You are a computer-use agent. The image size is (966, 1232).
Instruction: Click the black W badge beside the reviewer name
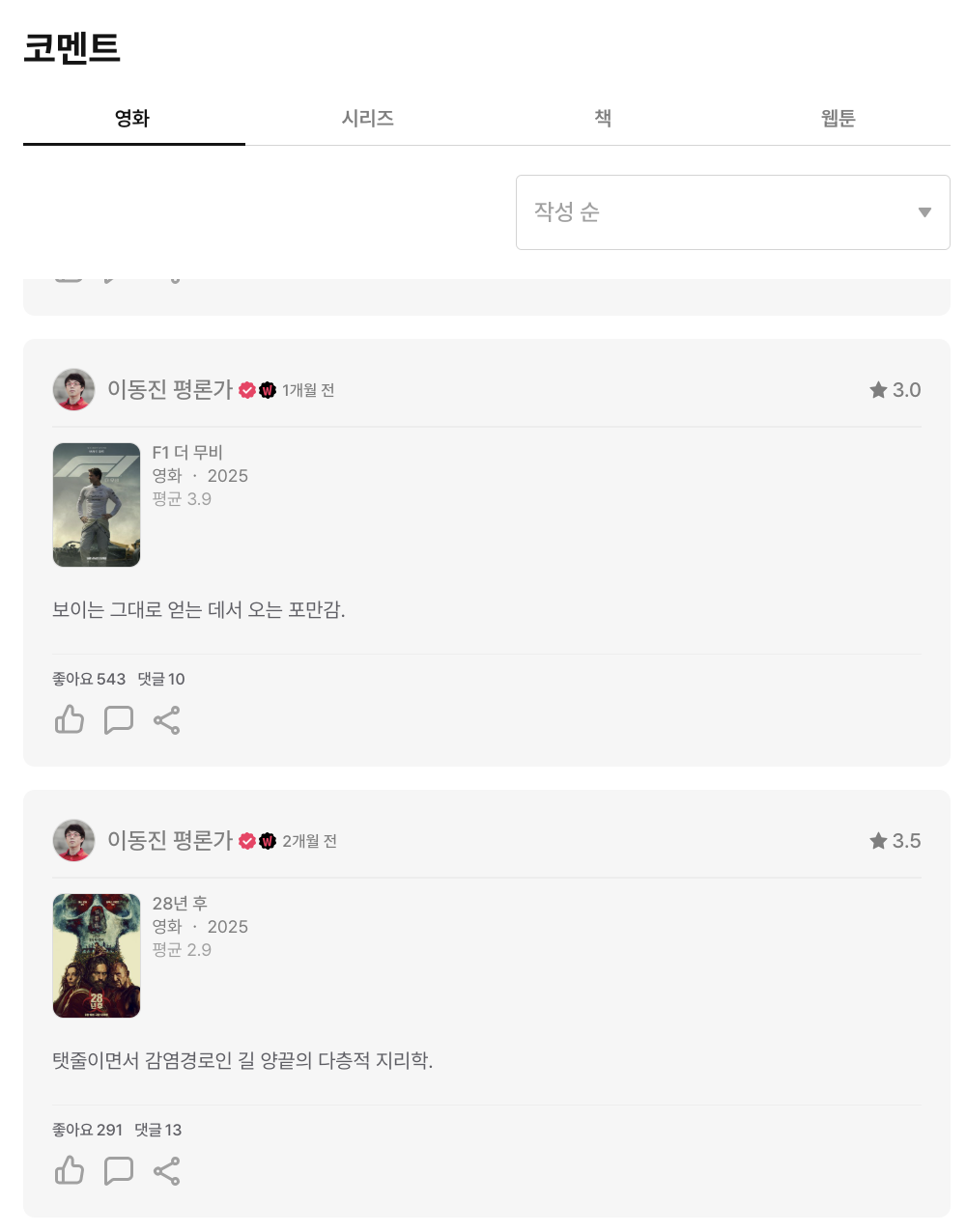coord(268,390)
